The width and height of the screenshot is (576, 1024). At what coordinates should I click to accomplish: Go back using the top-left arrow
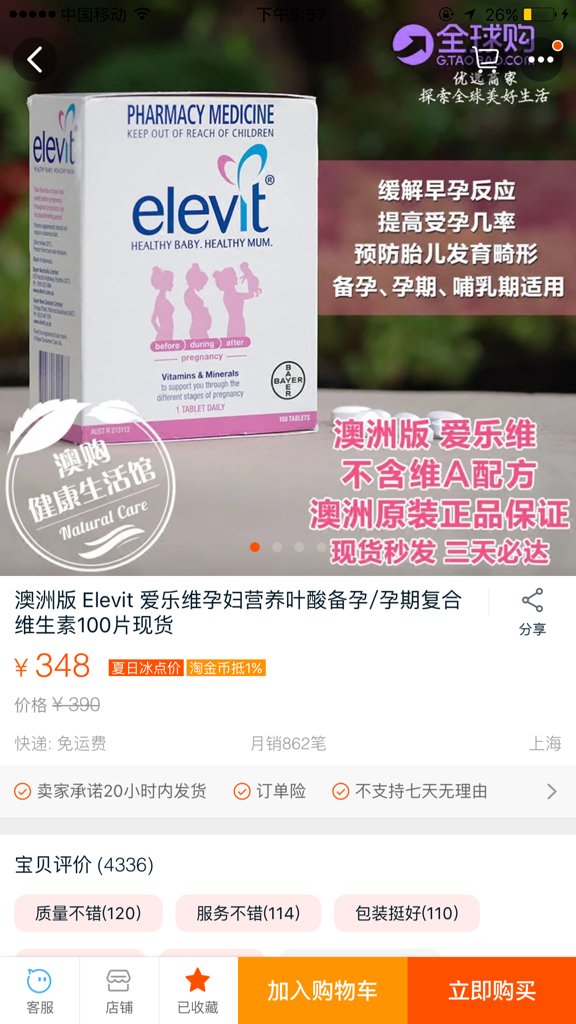34,59
